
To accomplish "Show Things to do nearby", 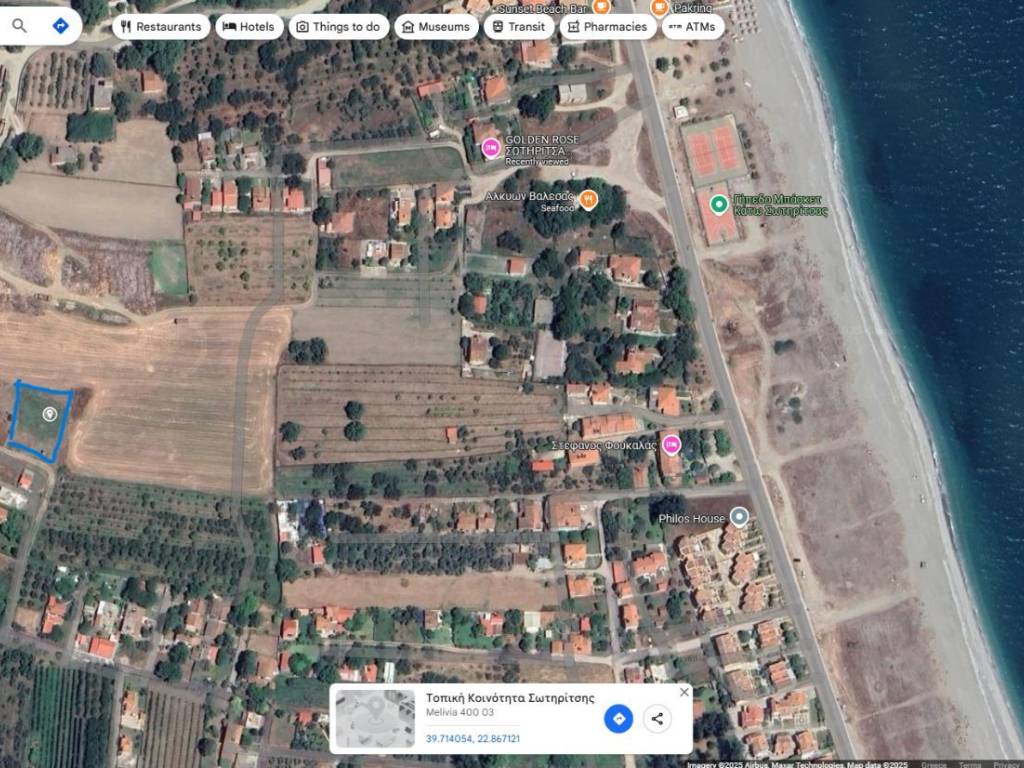I will click(x=338, y=27).
